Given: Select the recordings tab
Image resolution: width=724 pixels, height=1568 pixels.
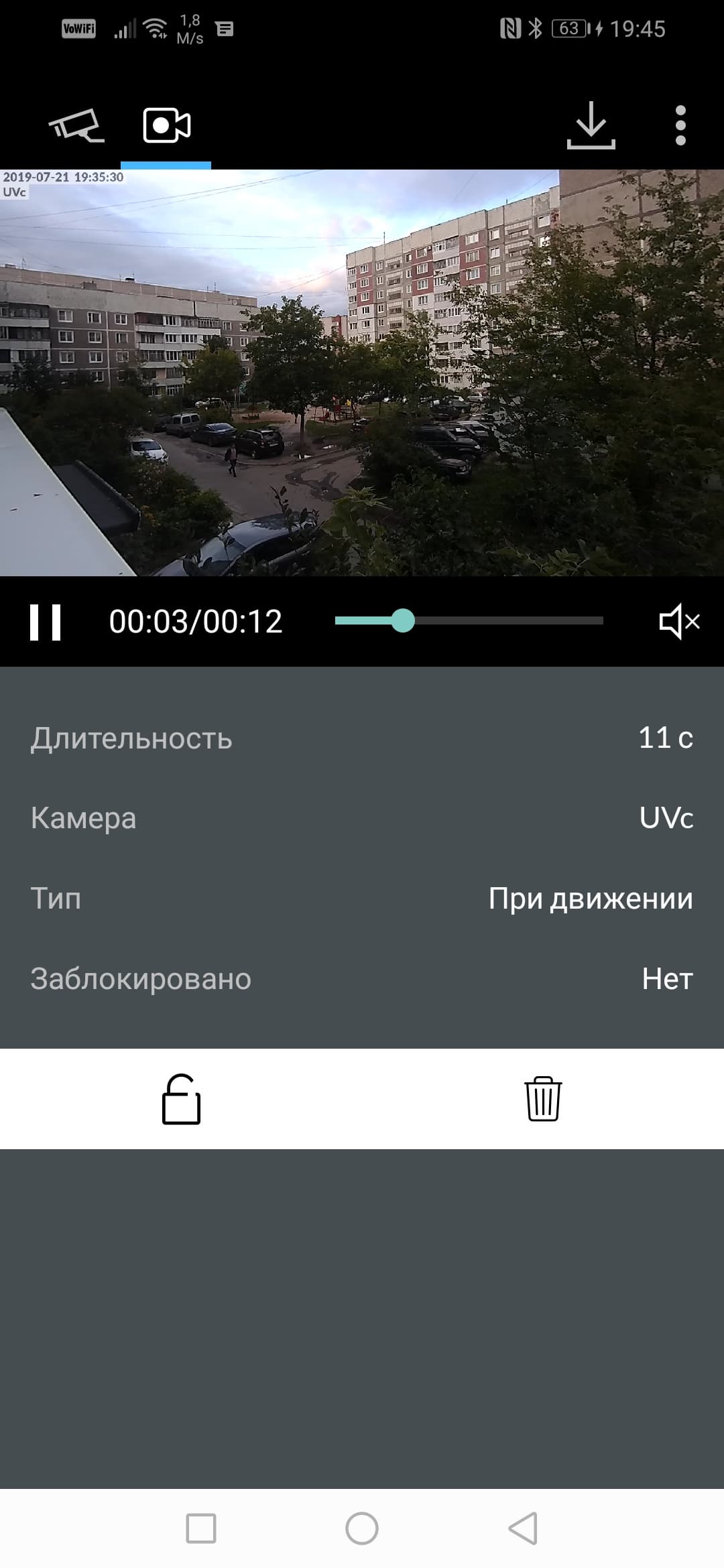Looking at the screenshot, I should (x=167, y=125).
